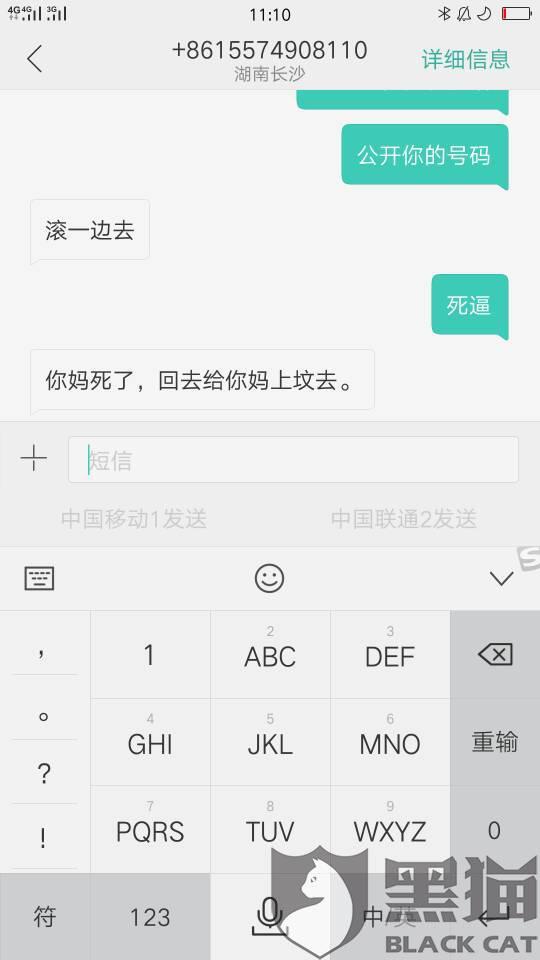Tap the backspace key
Image resolution: width=540 pixels, height=960 pixels.
tap(495, 654)
